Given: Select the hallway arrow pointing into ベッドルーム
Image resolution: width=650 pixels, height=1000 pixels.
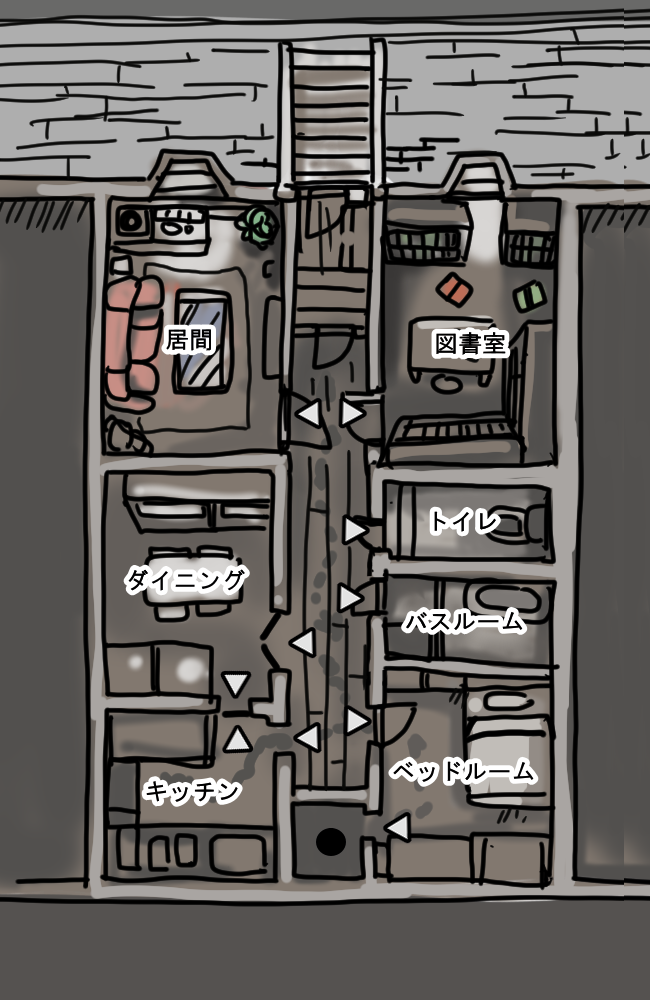Looking at the screenshot, I should click(x=358, y=719).
